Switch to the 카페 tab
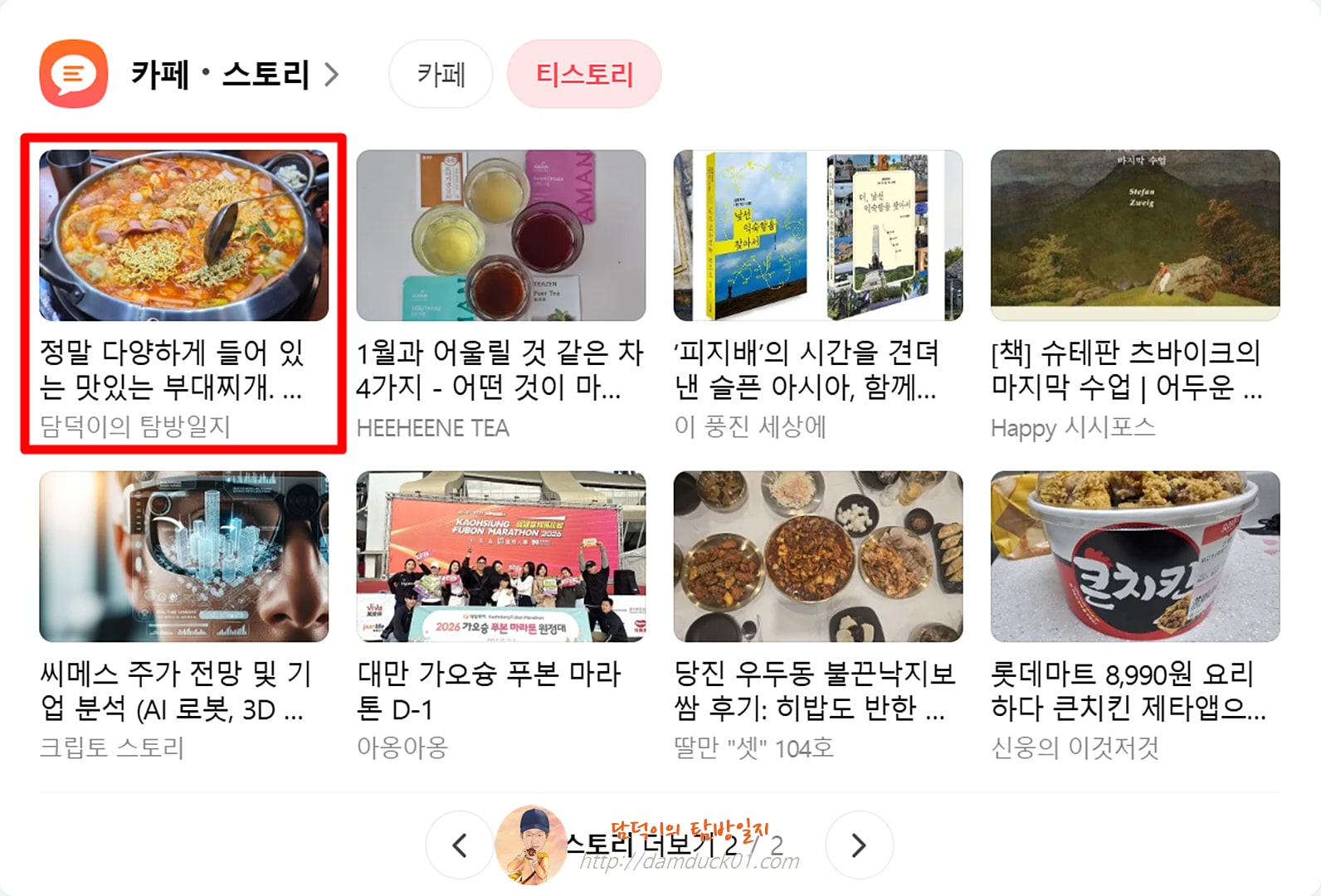 point(441,74)
